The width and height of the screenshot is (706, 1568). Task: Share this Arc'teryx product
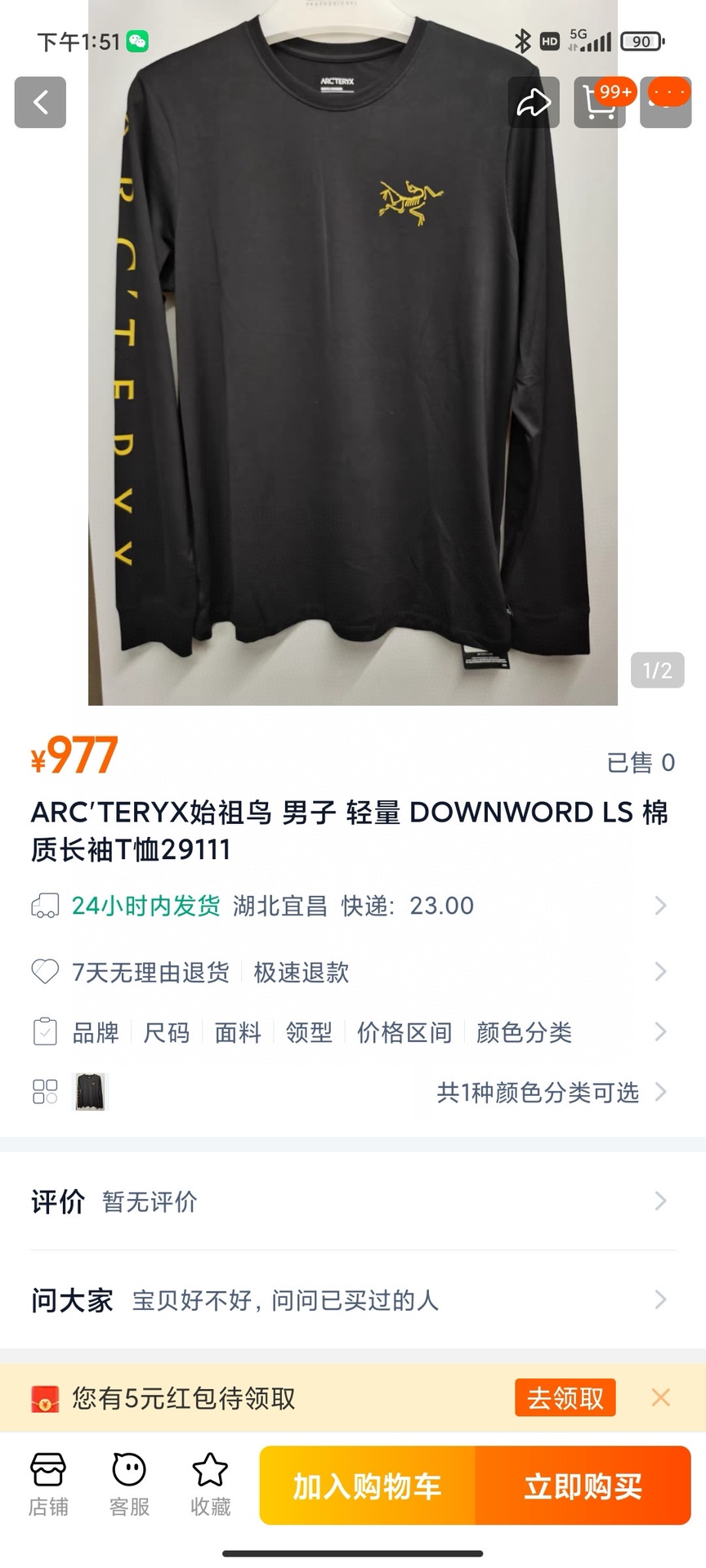click(x=534, y=102)
